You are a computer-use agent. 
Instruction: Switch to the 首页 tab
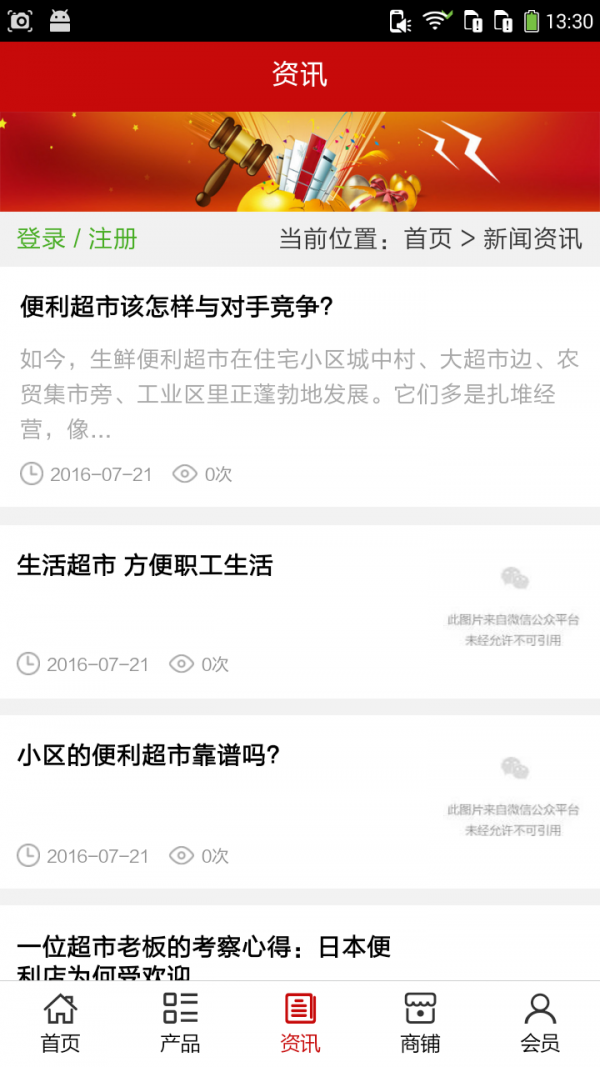click(60, 1023)
